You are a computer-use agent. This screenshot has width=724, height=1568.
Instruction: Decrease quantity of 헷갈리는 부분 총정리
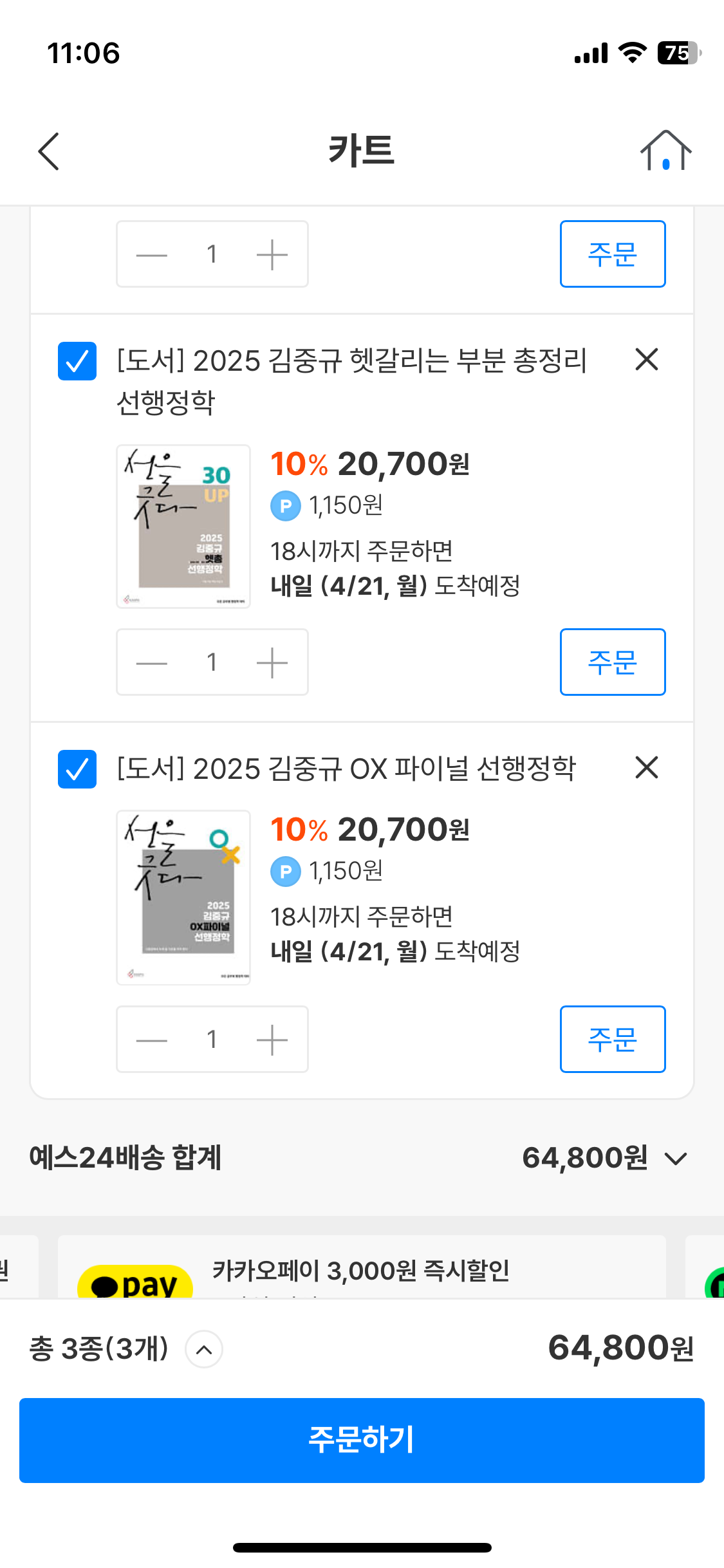tap(152, 662)
